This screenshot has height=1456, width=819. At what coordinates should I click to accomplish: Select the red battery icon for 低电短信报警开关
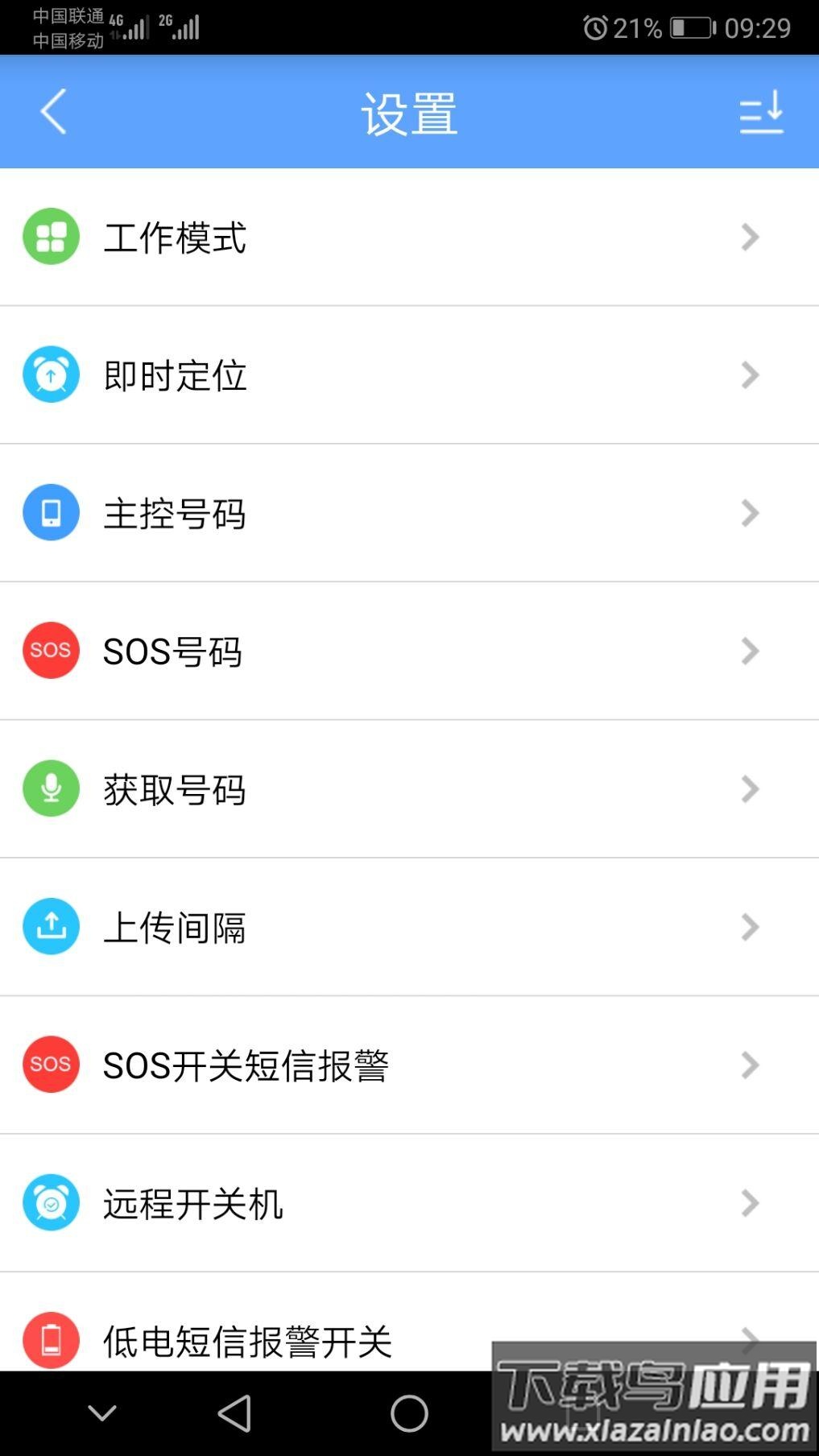click(51, 1340)
